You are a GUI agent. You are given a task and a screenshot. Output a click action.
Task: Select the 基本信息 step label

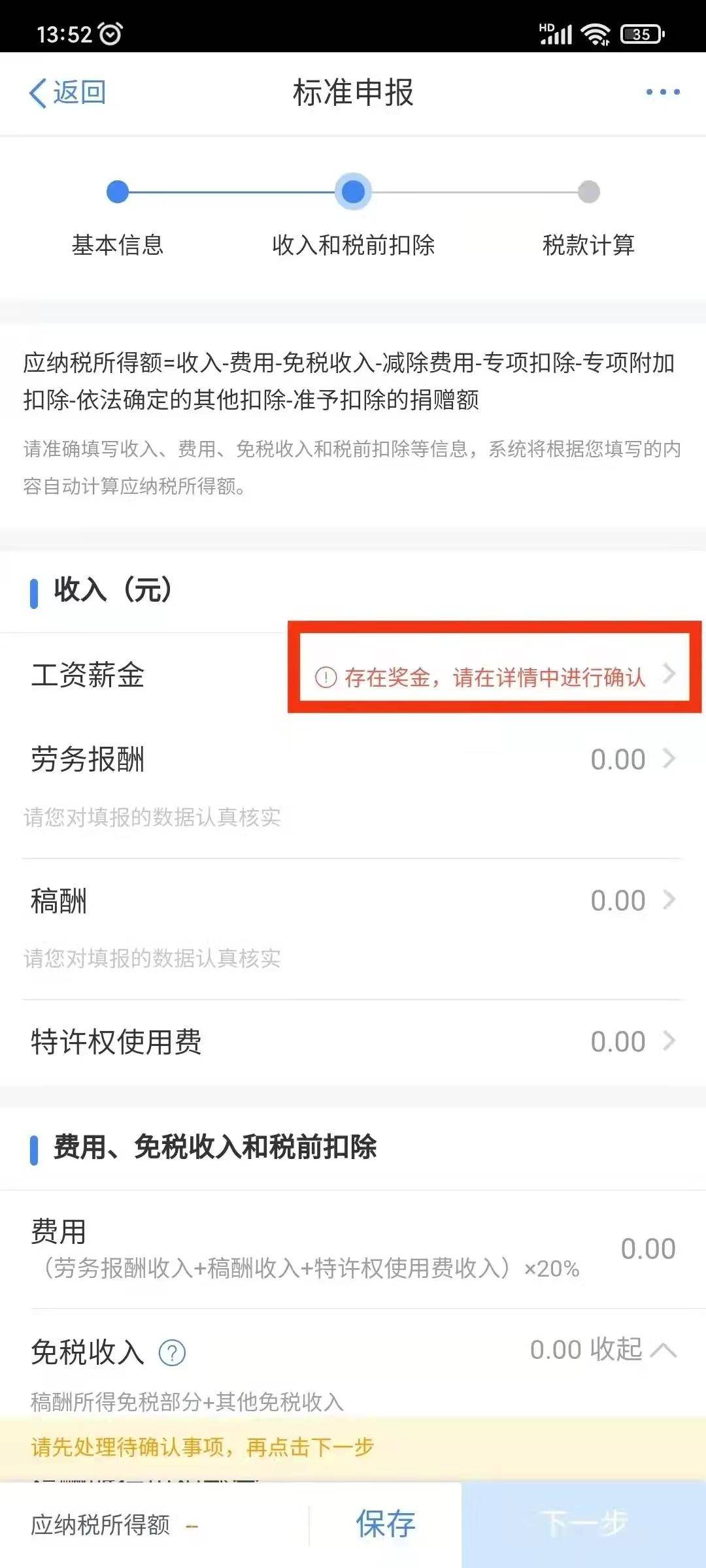118,246
